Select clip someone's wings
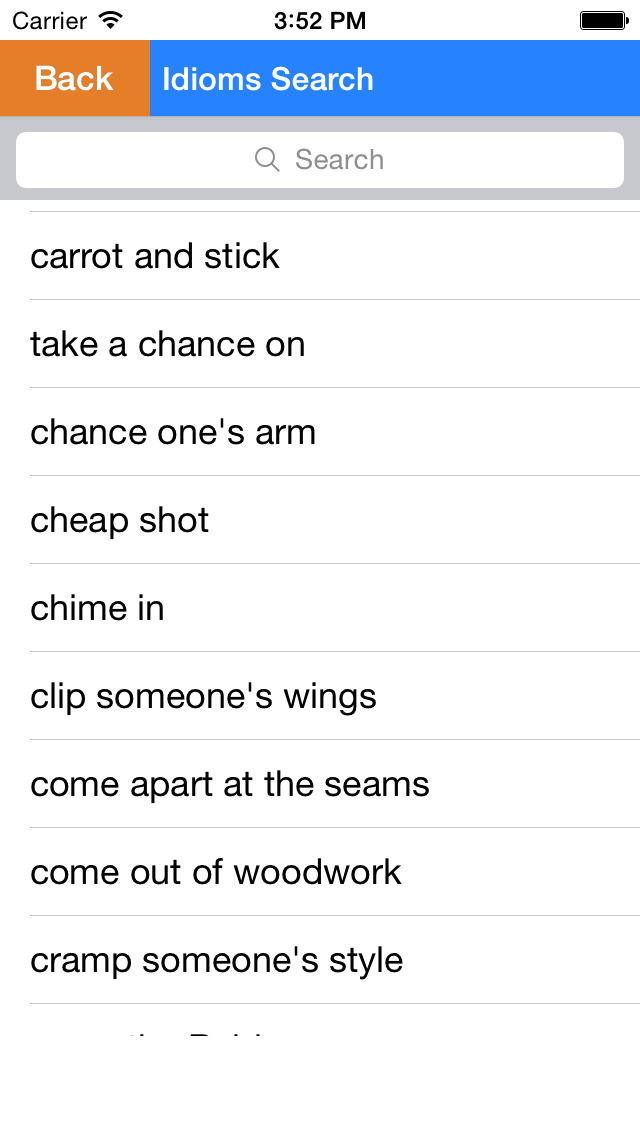The height and width of the screenshot is (1136, 640). (x=320, y=696)
